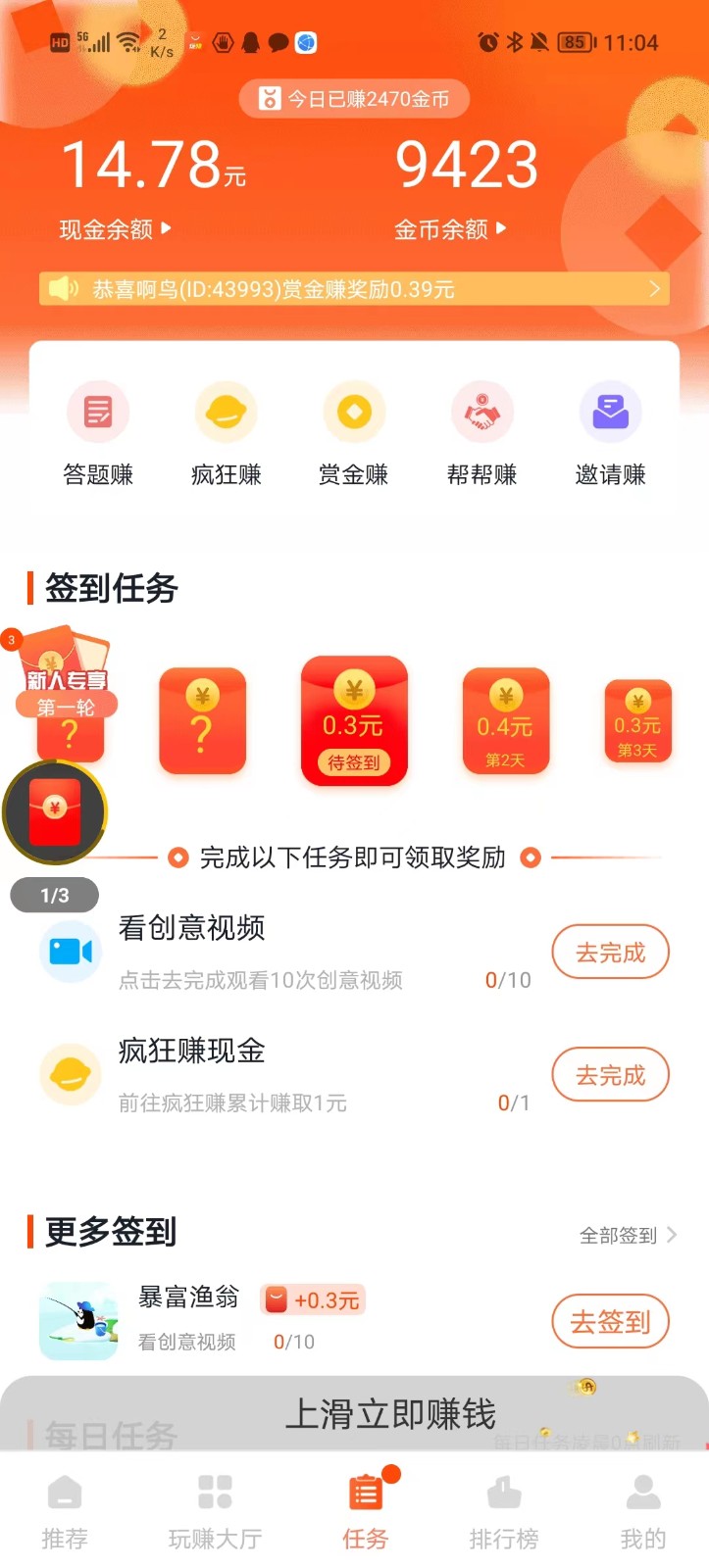Tap the lemon icon next to 疯狂赚现金
The image size is (709, 1568).
click(x=70, y=1074)
